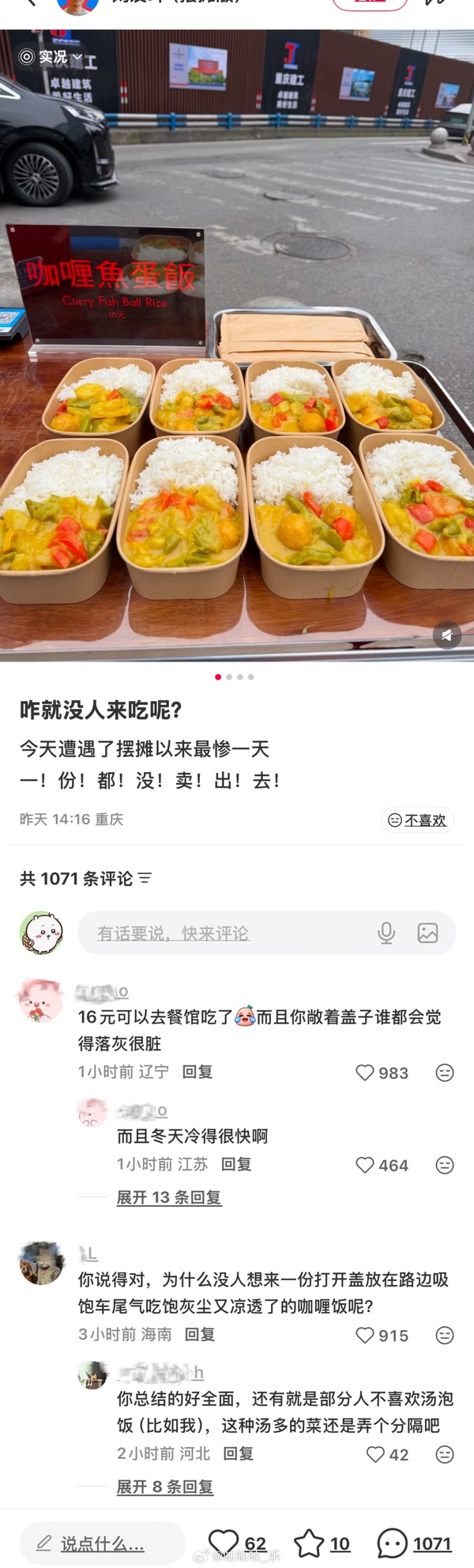This screenshot has width=474, height=1568.
Task: Open the 实况 live photo dropdown
Action: (51, 57)
